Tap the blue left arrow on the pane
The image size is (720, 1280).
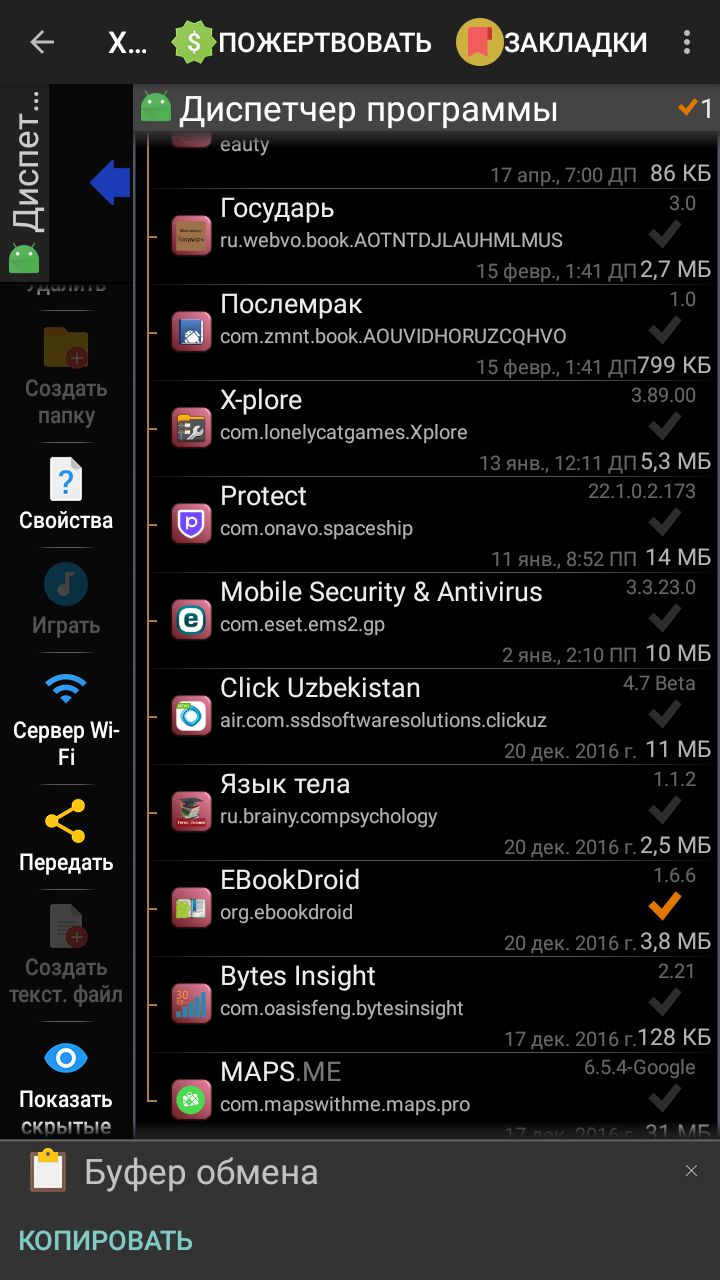[x=111, y=183]
